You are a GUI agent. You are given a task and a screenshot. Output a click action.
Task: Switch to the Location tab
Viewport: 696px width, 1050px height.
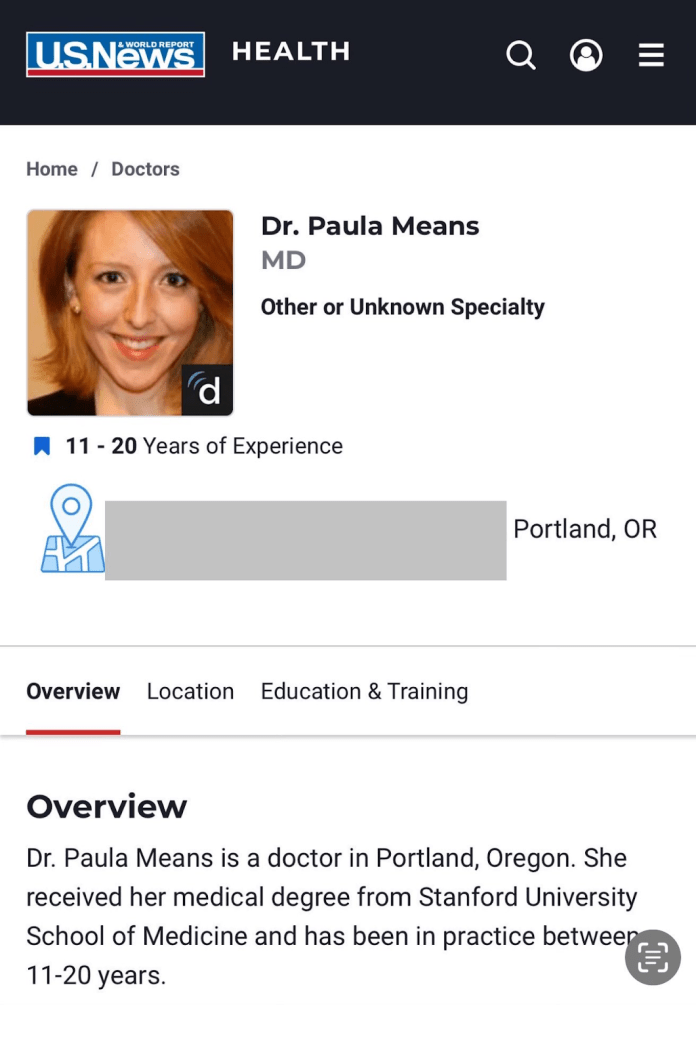click(190, 691)
